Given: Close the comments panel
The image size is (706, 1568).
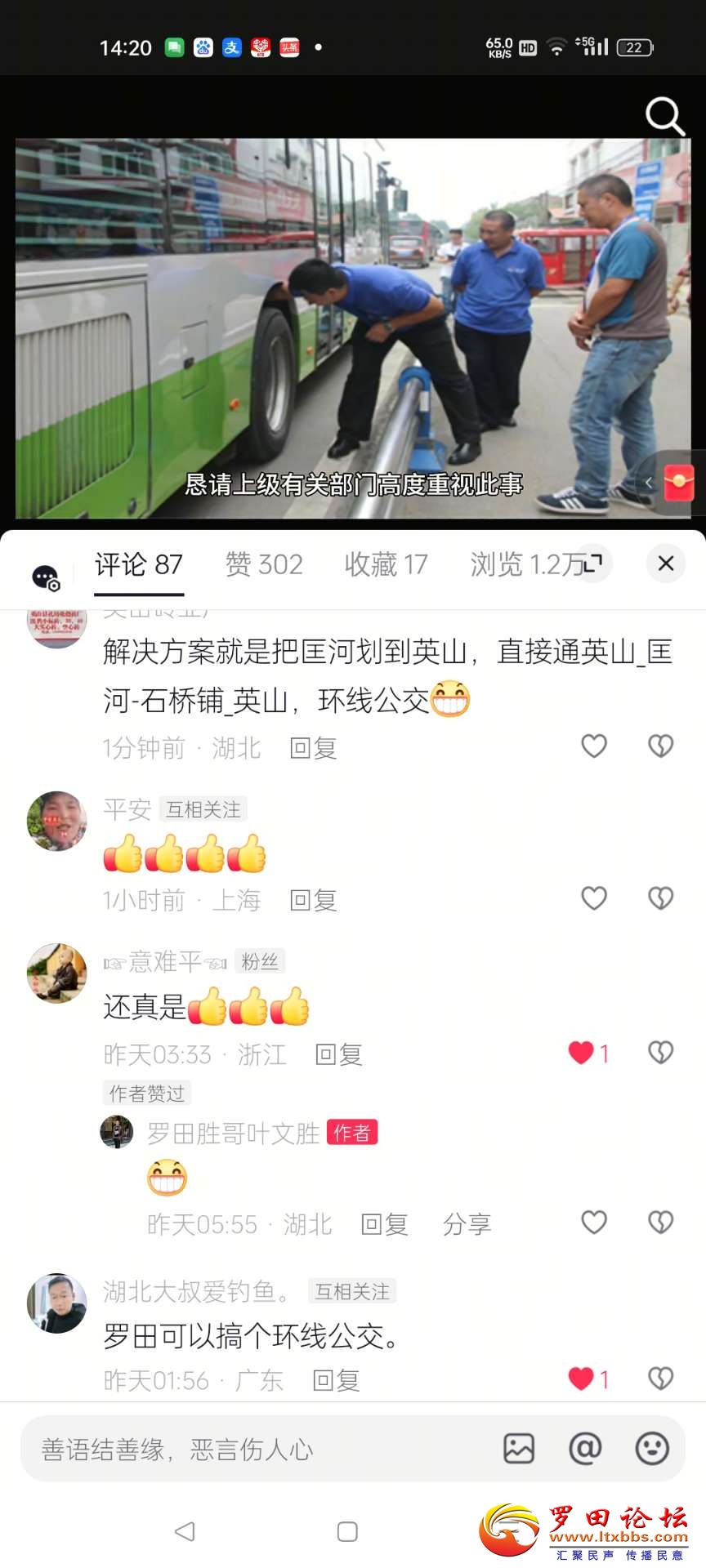Looking at the screenshot, I should click(666, 563).
